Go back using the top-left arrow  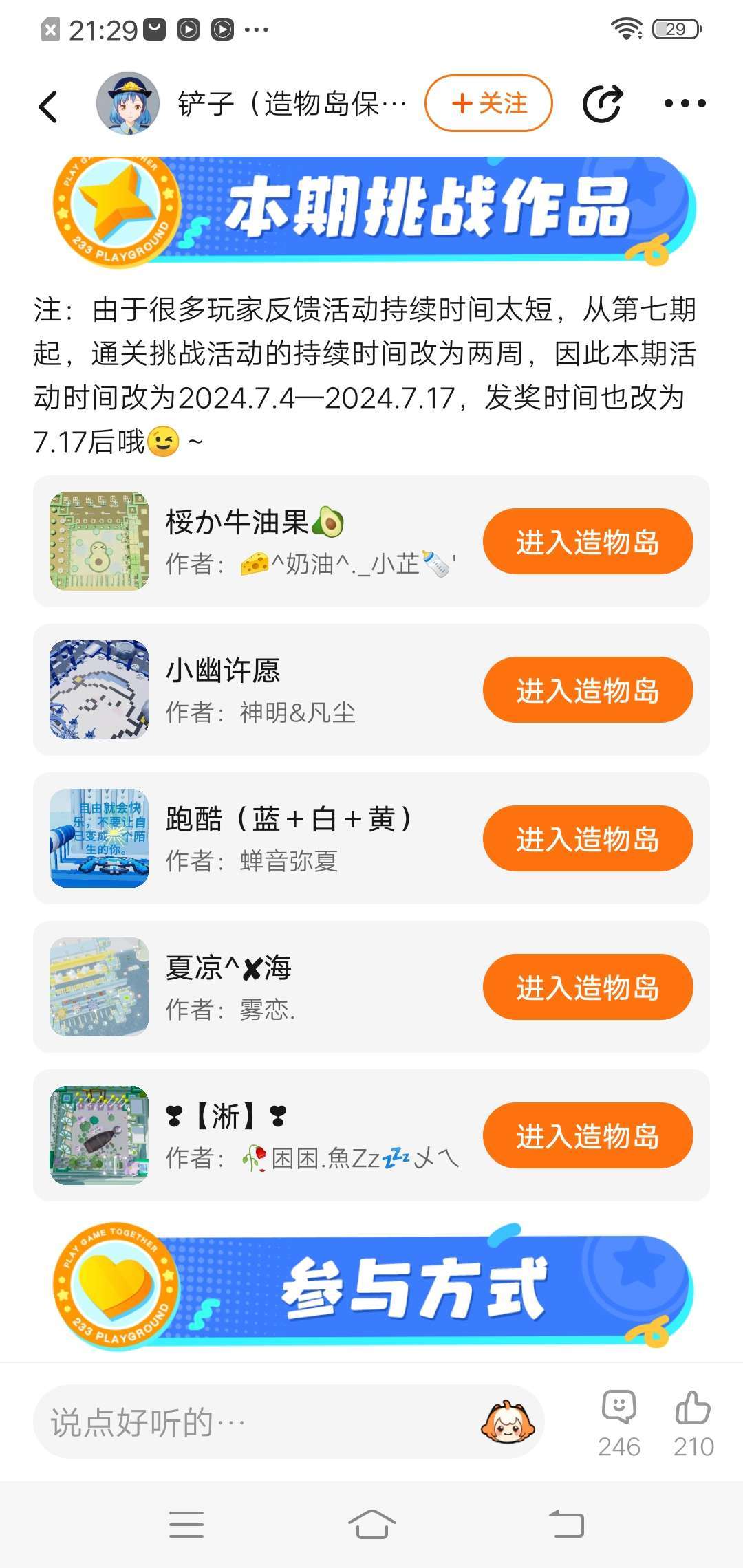click(x=48, y=106)
